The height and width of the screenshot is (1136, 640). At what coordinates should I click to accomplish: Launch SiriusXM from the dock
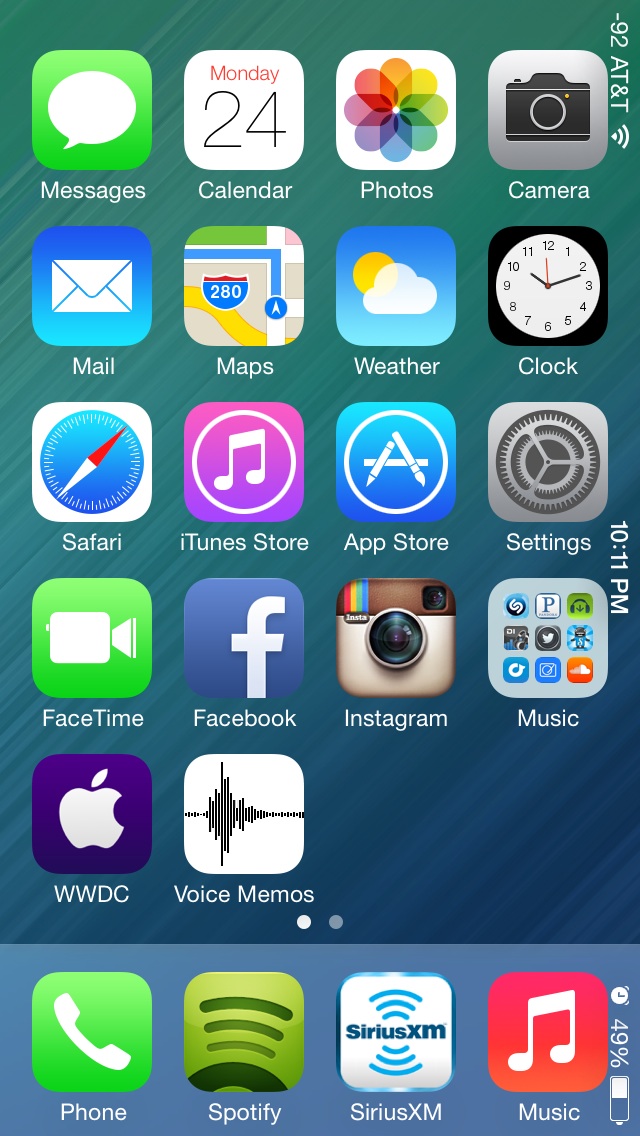pyautogui.click(x=396, y=1032)
